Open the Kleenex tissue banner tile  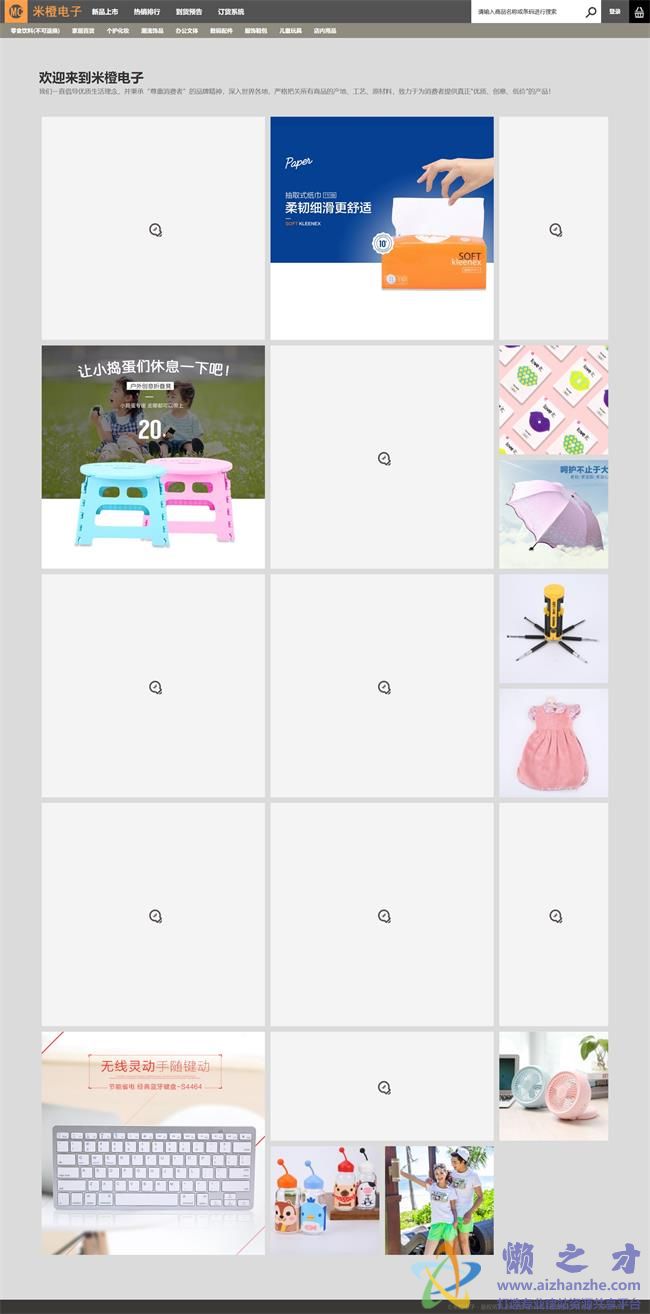coord(382,228)
